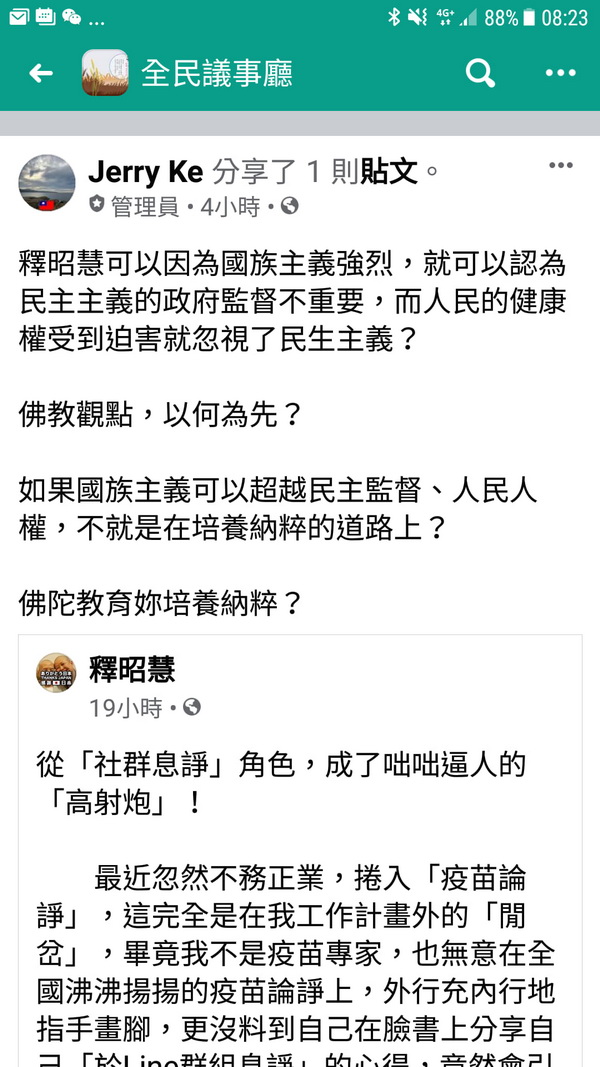
Task: Go back using the header arrow
Action: [40, 73]
